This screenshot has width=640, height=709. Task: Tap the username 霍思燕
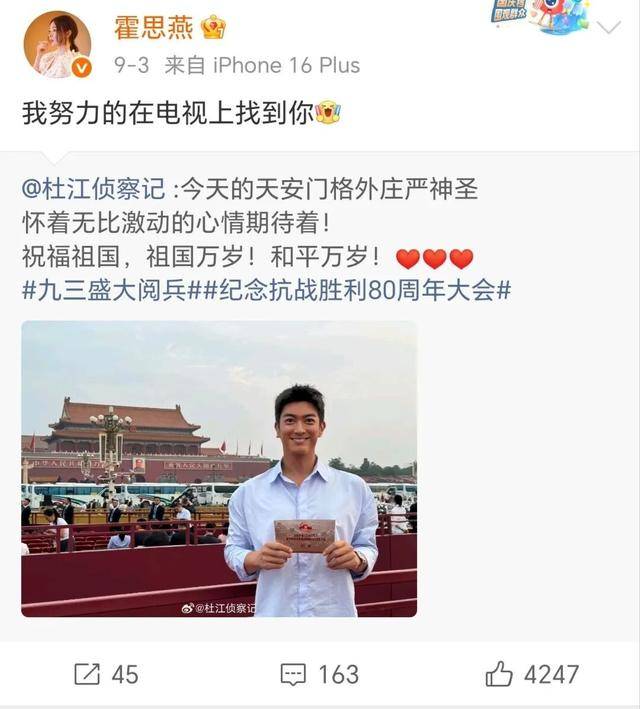153,27
